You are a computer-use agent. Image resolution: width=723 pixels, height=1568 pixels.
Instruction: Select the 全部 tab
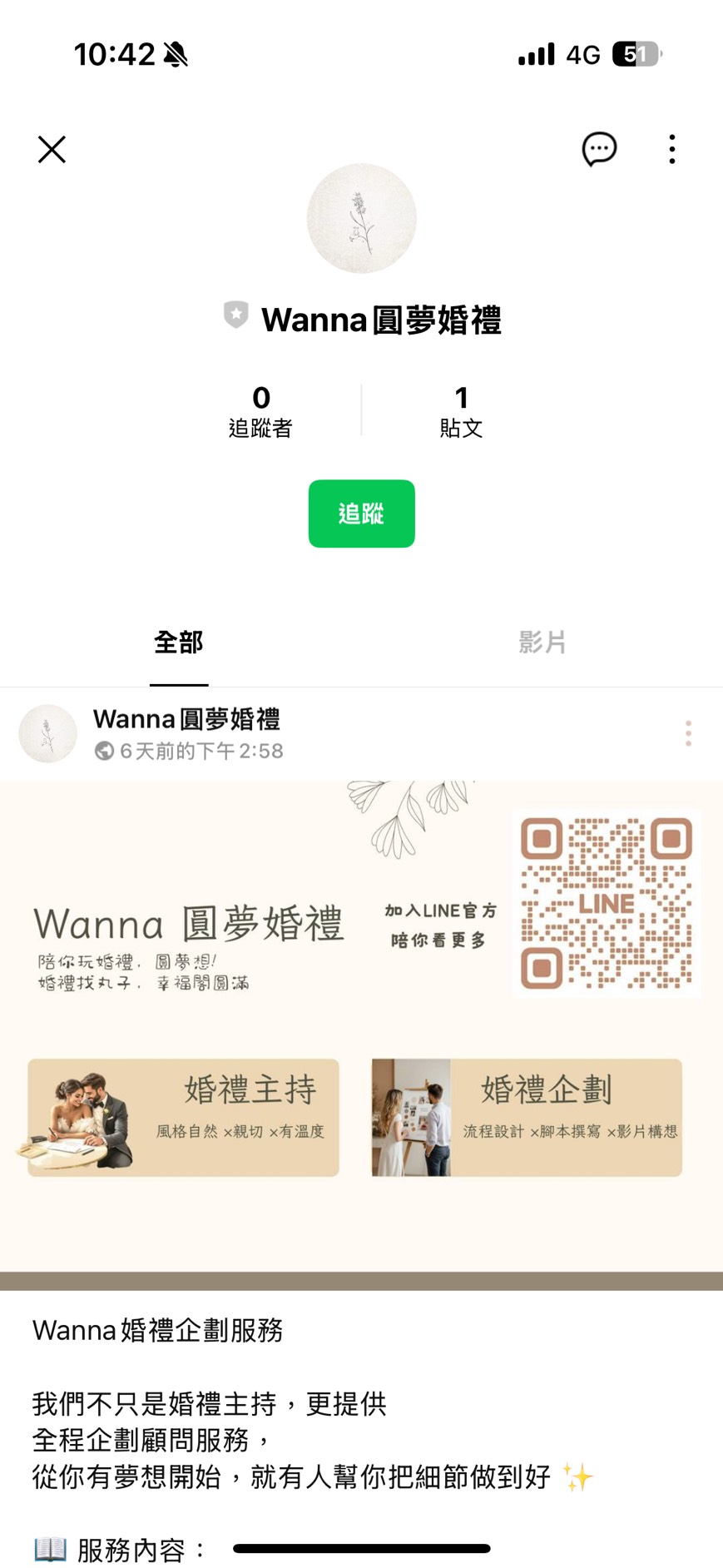[179, 643]
